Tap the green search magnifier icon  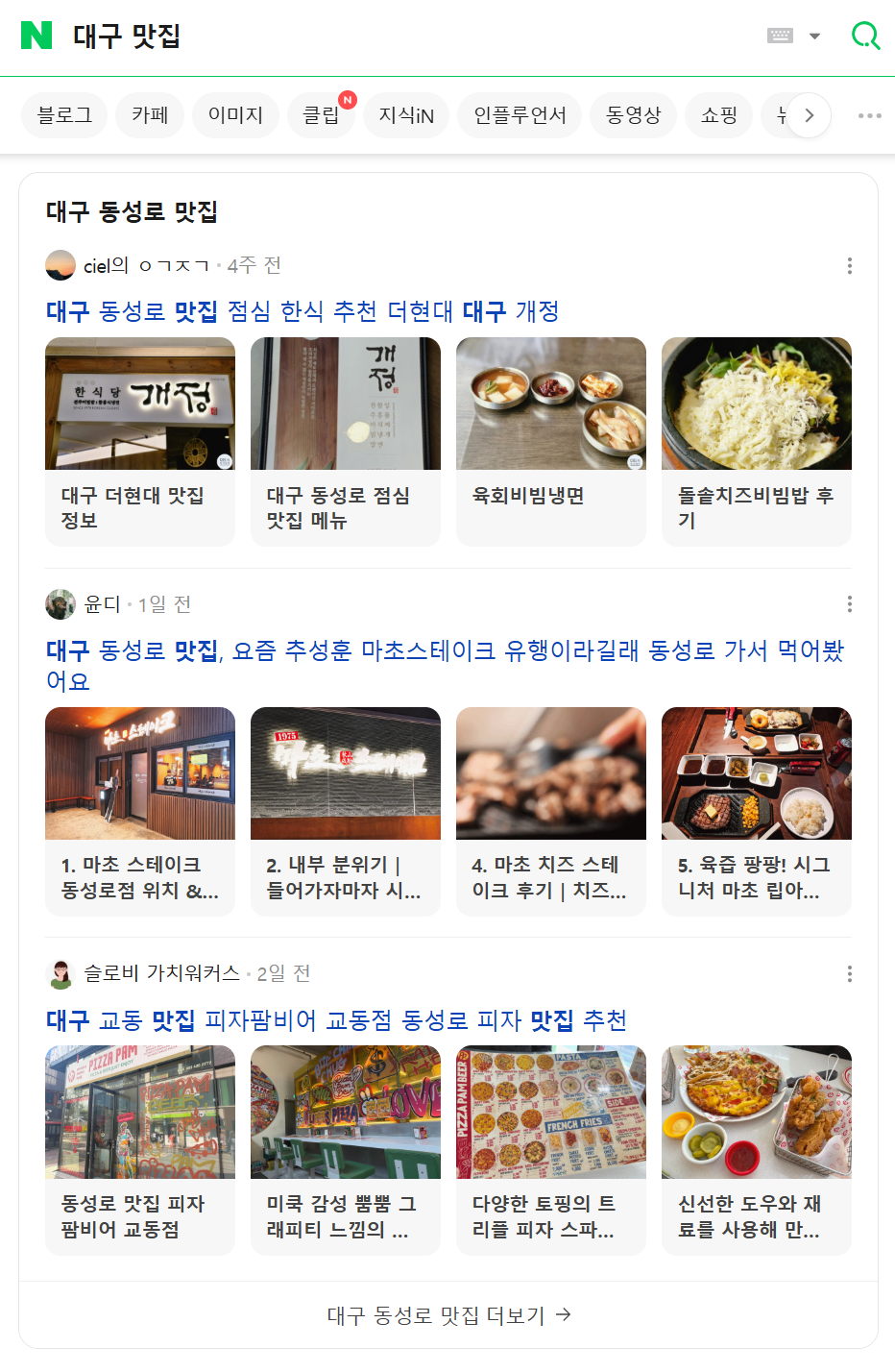(x=865, y=37)
